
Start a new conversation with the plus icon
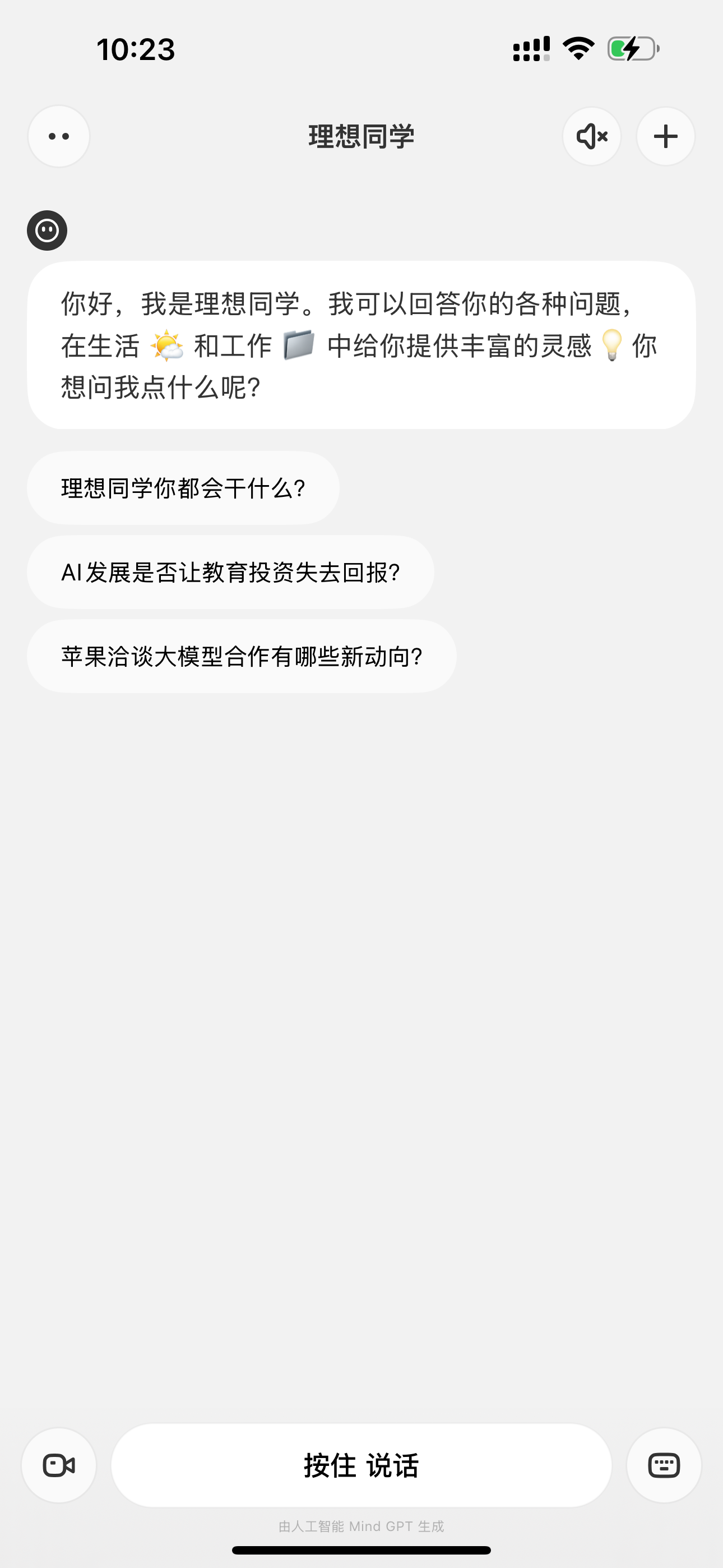665,136
